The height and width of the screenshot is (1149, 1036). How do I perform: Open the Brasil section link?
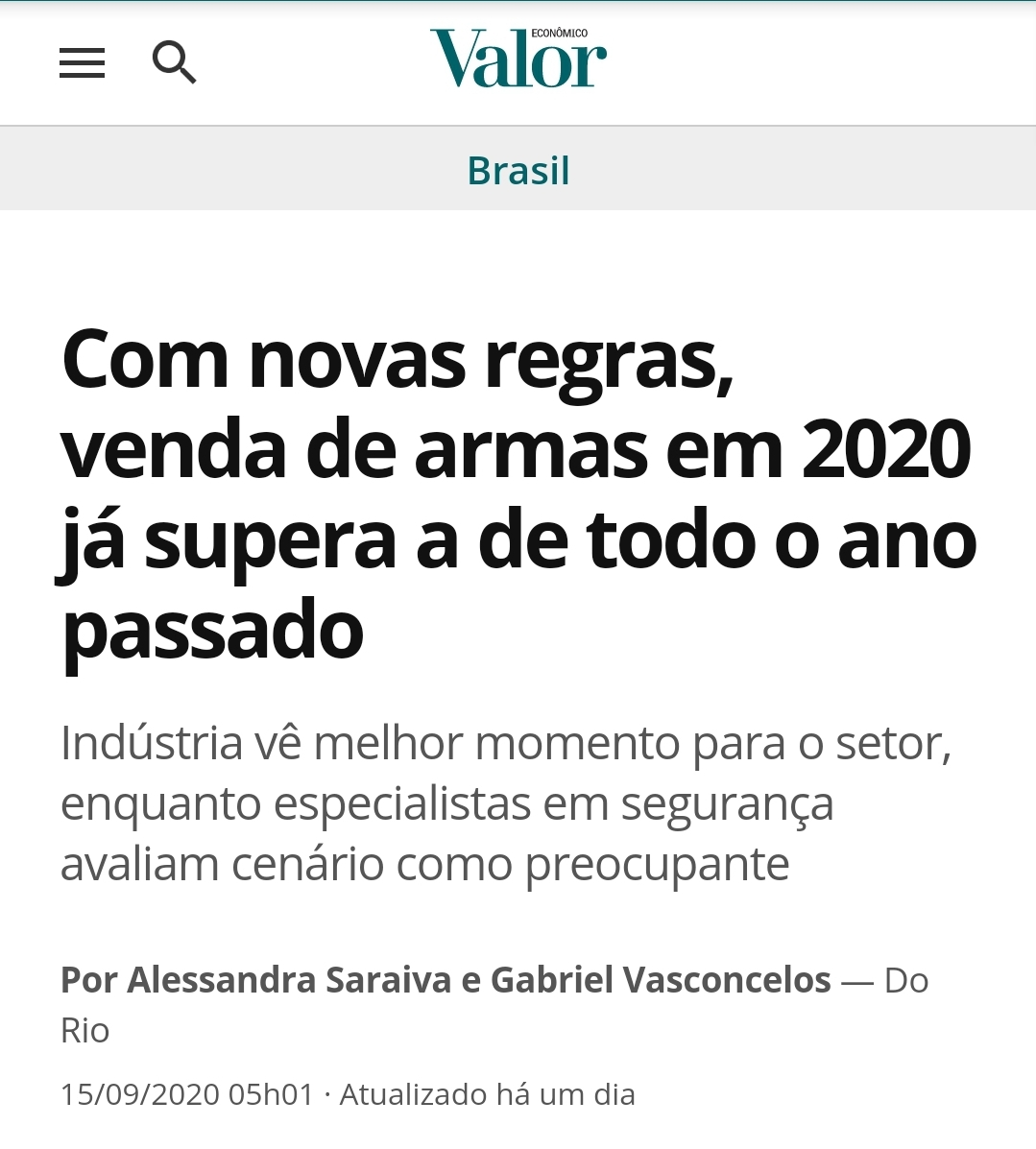[518, 171]
